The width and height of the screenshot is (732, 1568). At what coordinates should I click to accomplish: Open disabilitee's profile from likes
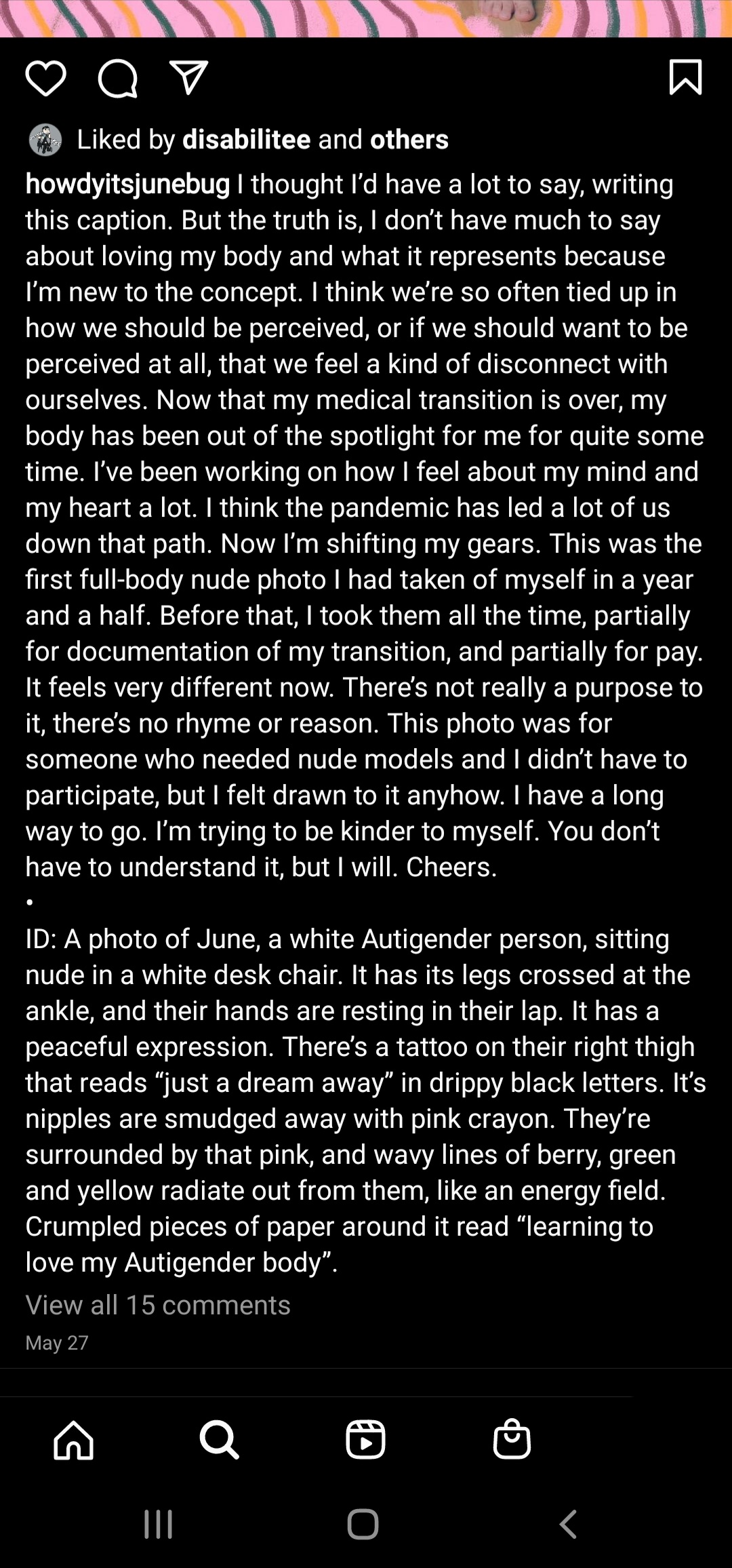[x=247, y=139]
